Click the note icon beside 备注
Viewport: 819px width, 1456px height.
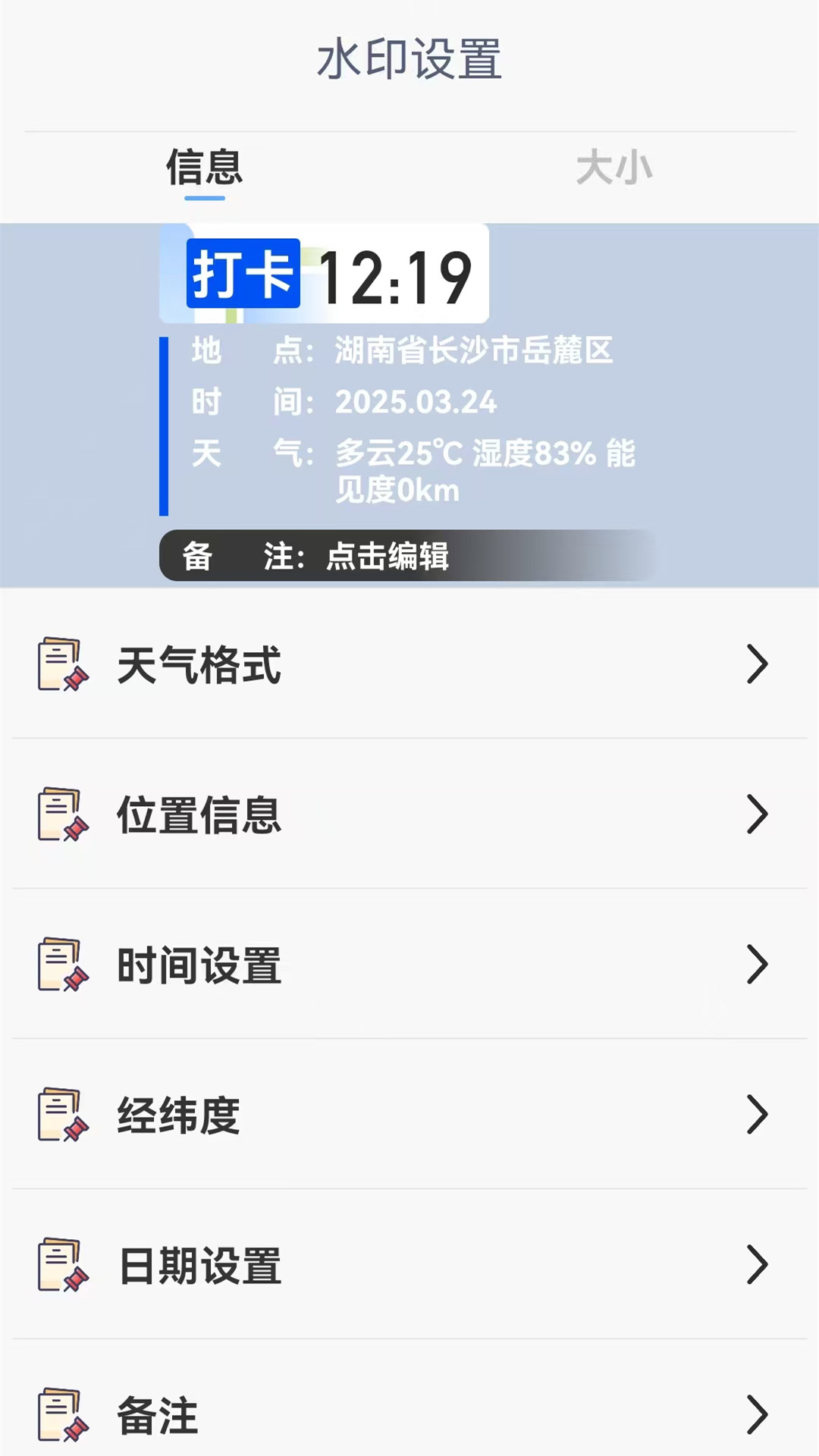point(63,1415)
